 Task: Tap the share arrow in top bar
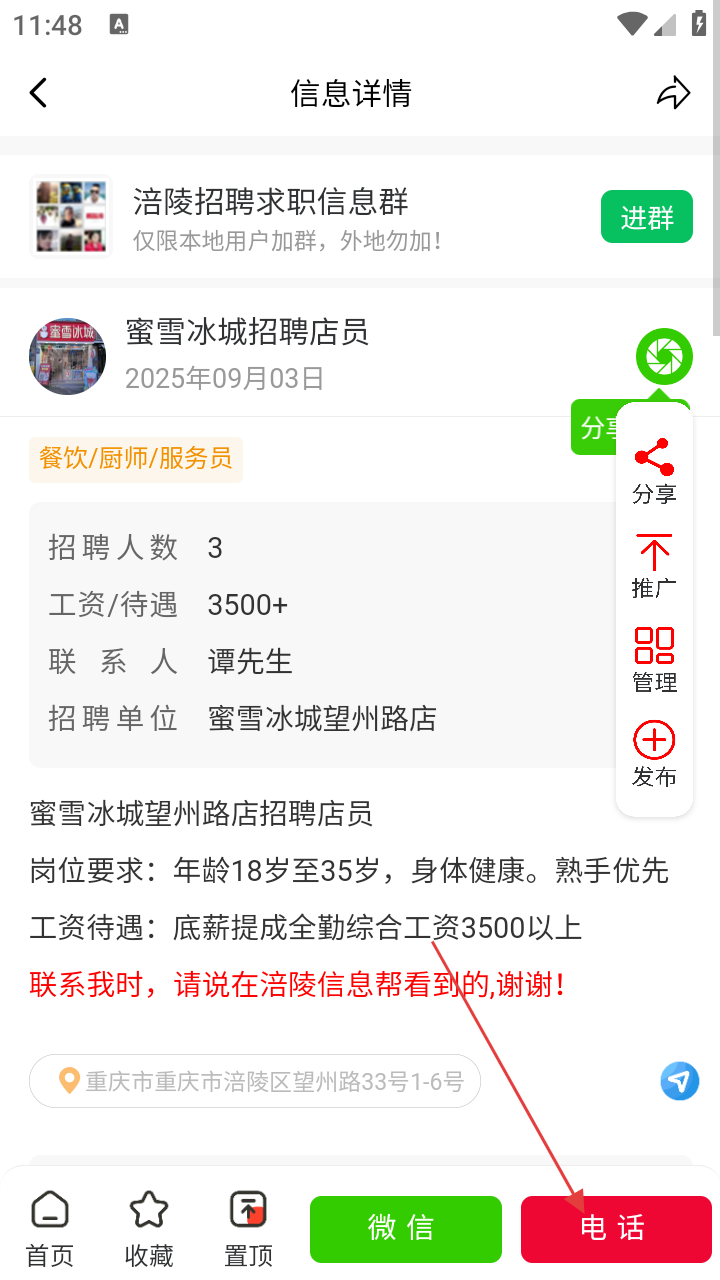click(x=673, y=93)
